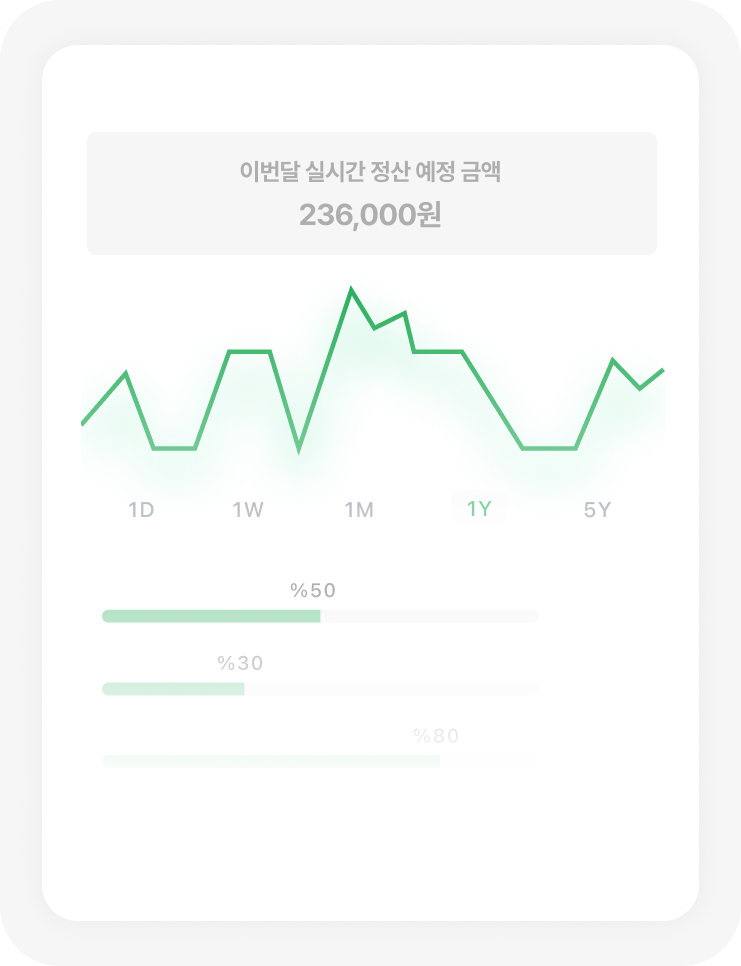View the 5Y performance period
The image size is (741, 966).
tap(597, 509)
